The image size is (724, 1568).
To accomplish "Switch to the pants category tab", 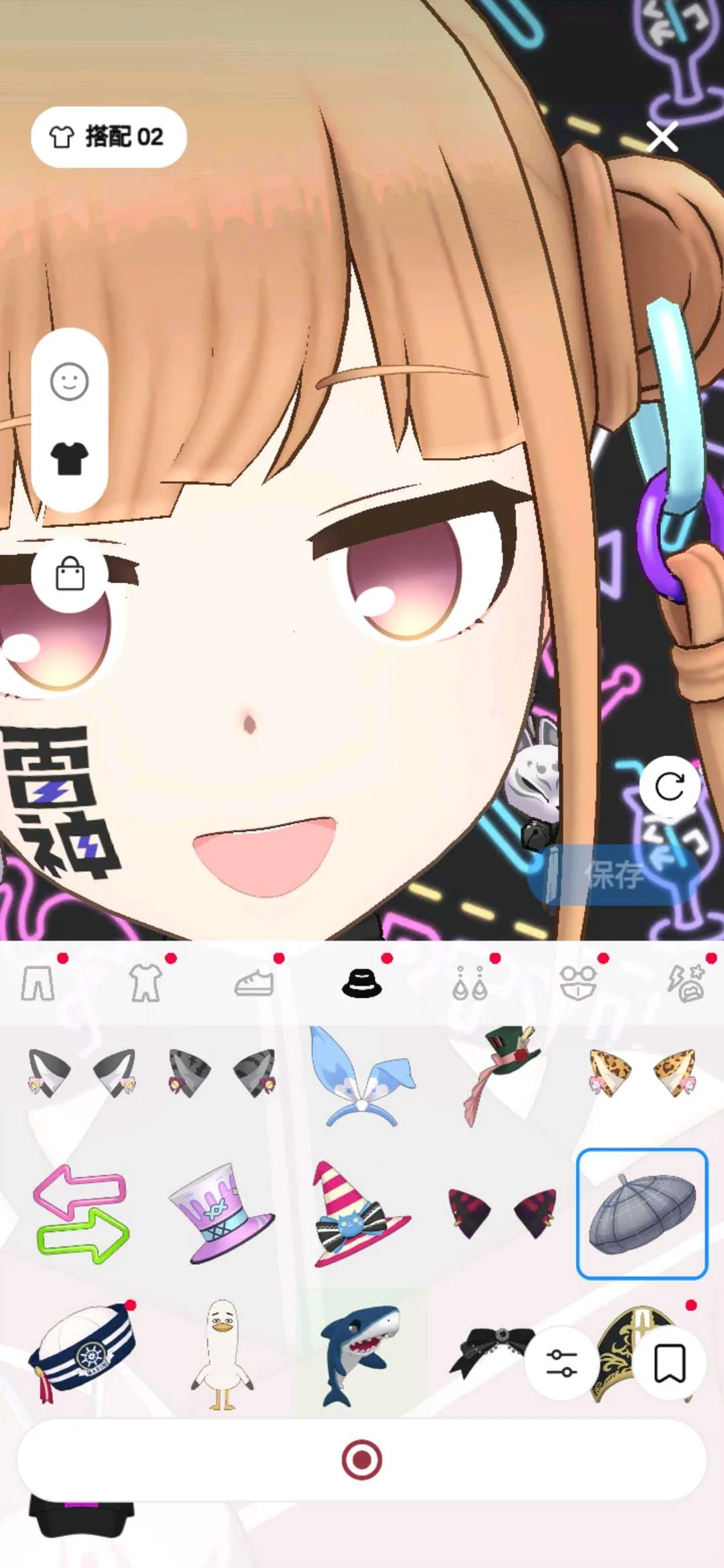I will pos(38,983).
